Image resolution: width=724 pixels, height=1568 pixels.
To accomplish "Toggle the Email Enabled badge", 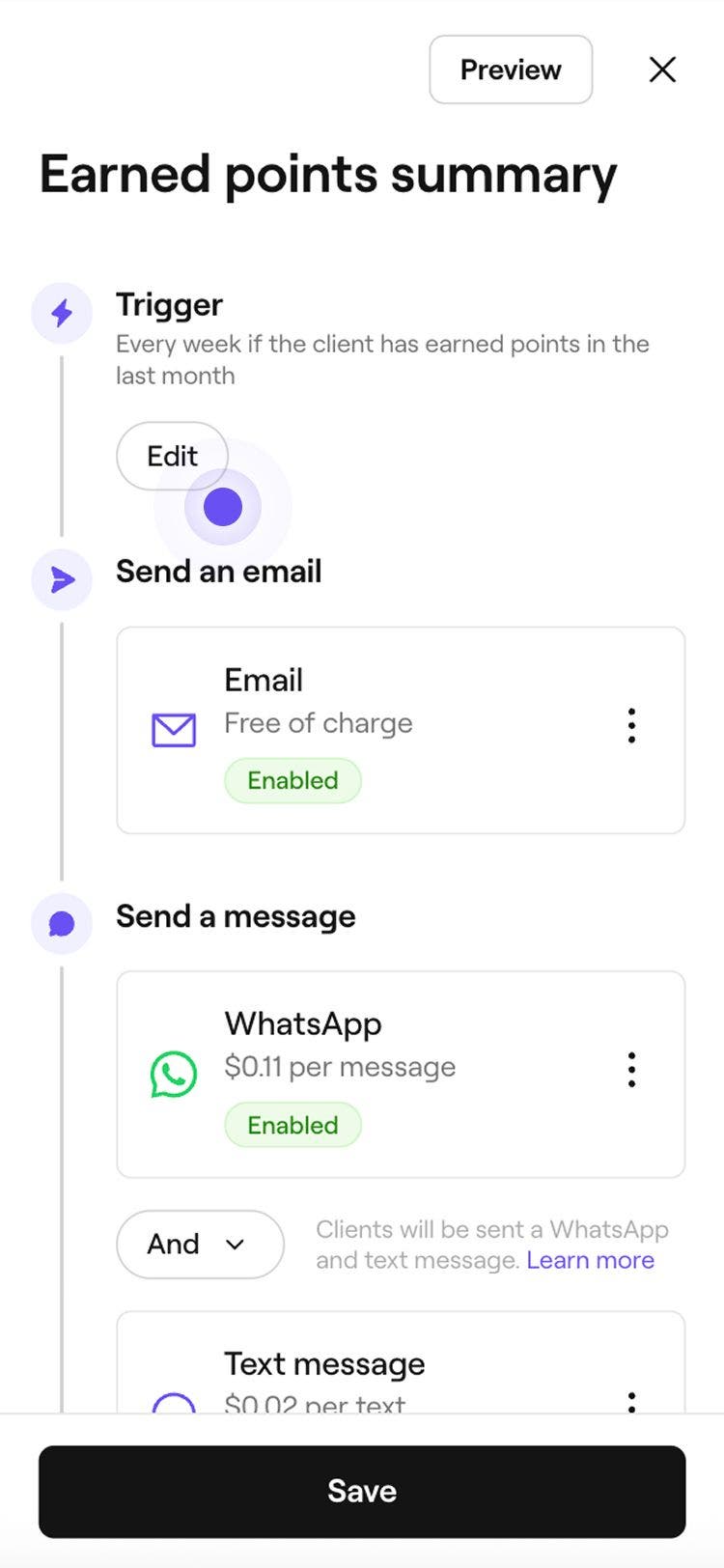I will tap(292, 780).
